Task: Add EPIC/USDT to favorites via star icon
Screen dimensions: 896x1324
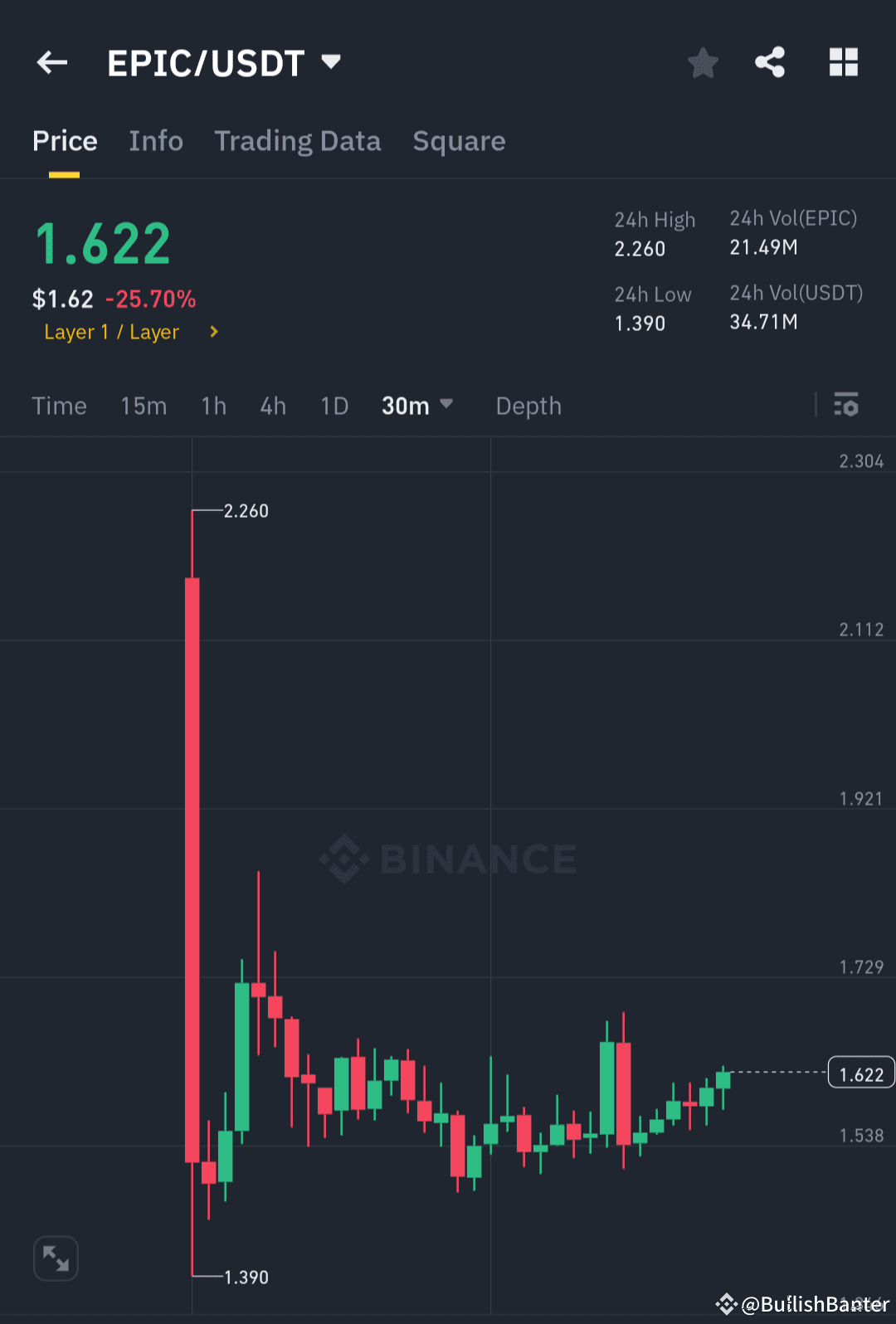Action: [x=703, y=62]
